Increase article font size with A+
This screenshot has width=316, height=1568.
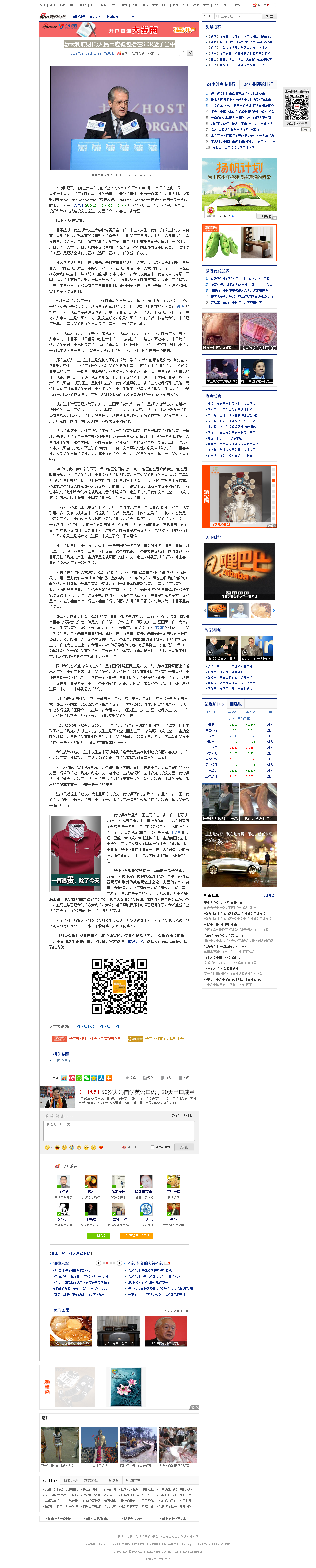click(190, 53)
